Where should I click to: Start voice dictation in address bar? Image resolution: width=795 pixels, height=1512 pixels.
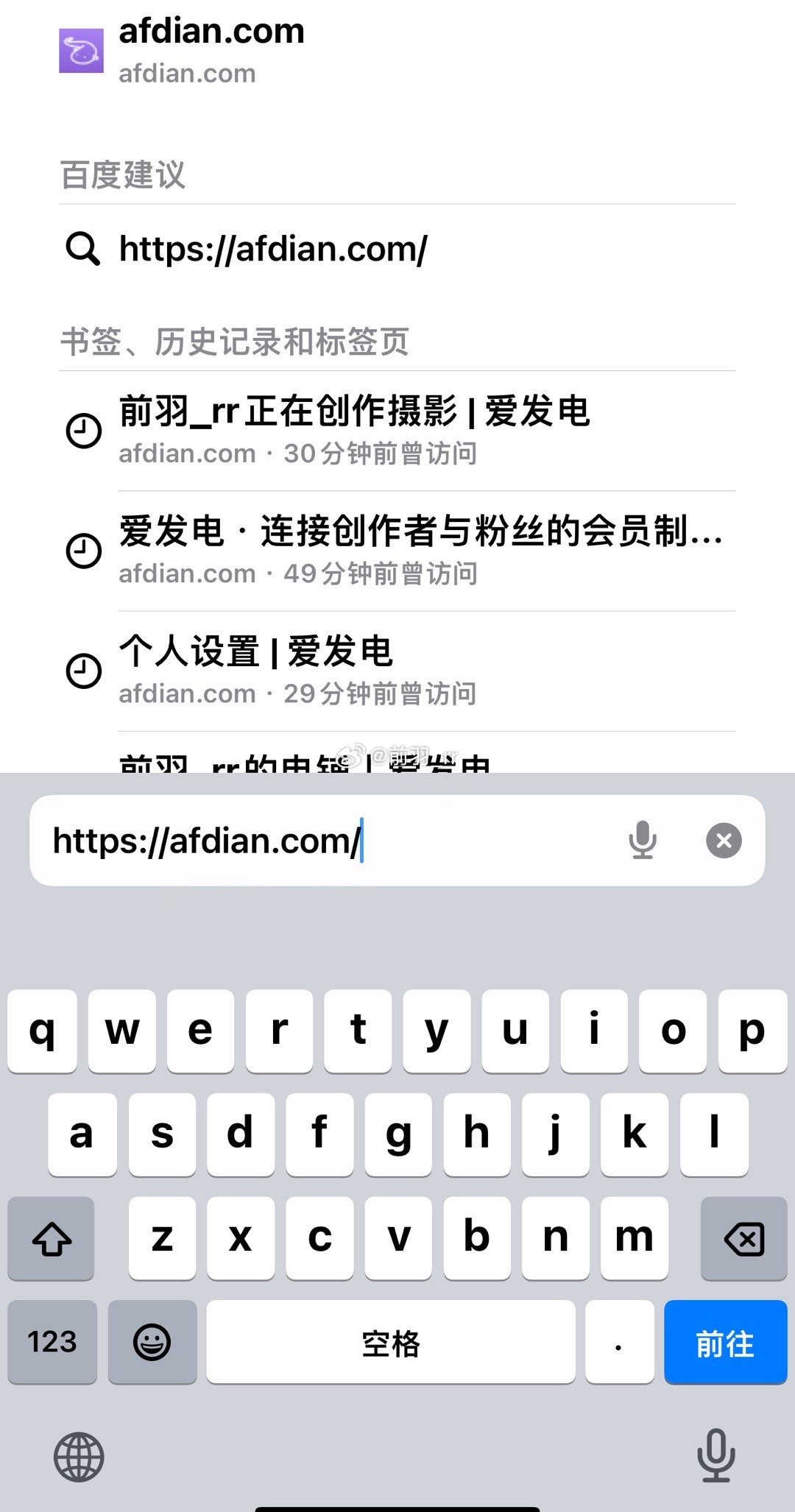[x=643, y=840]
